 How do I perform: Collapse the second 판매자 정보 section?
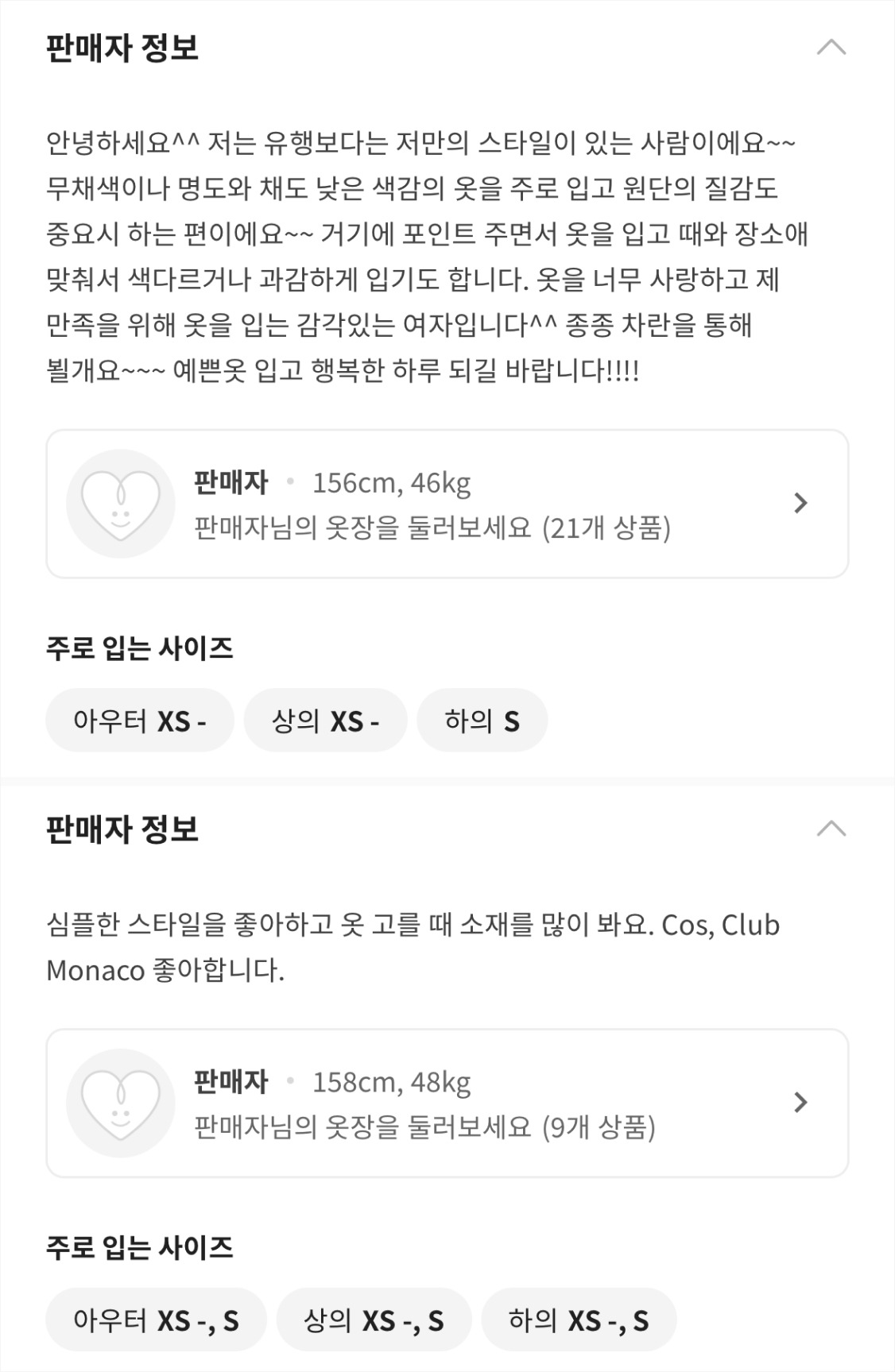coord(831,829)
